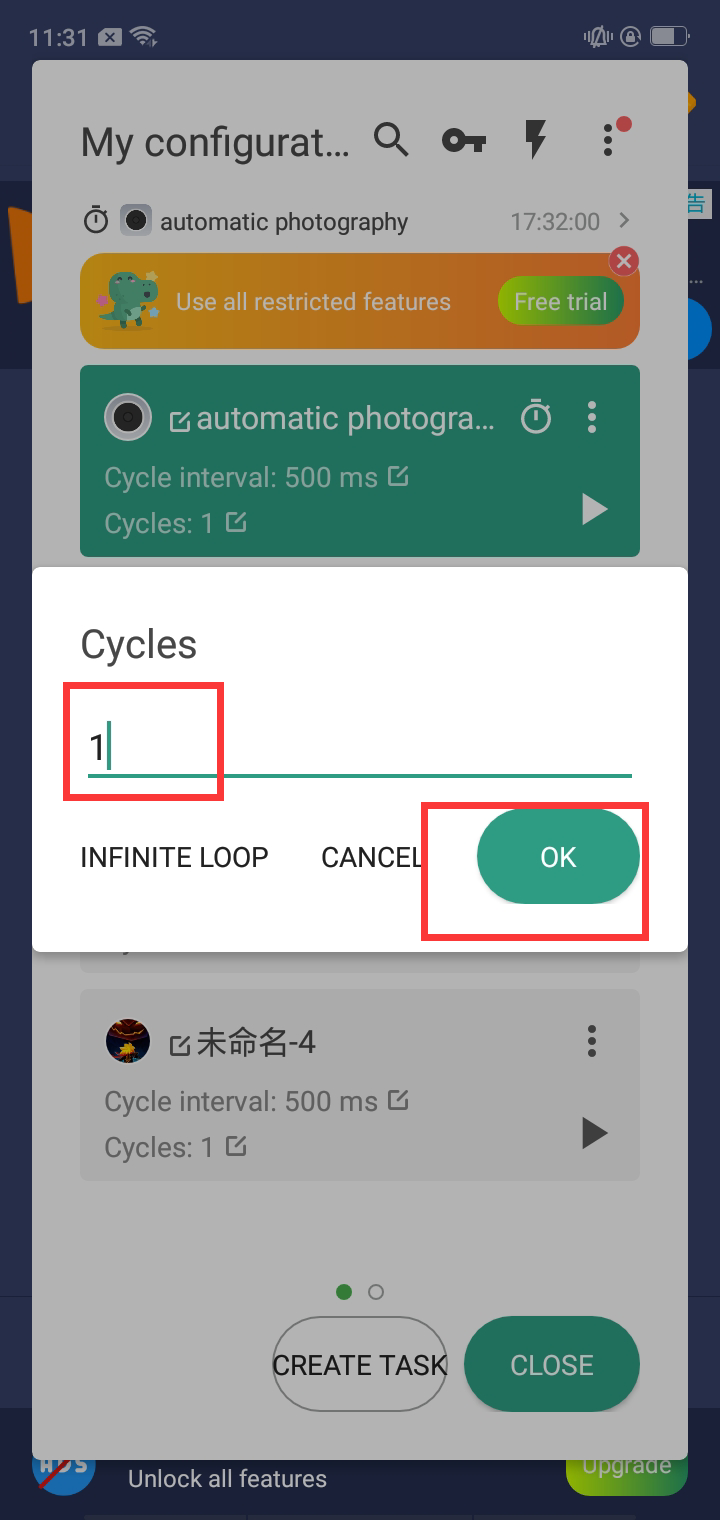The width and height of the screenshot is (720, 1520).
Task: Run the automatic photography configuration
Action: coord(594,510)
